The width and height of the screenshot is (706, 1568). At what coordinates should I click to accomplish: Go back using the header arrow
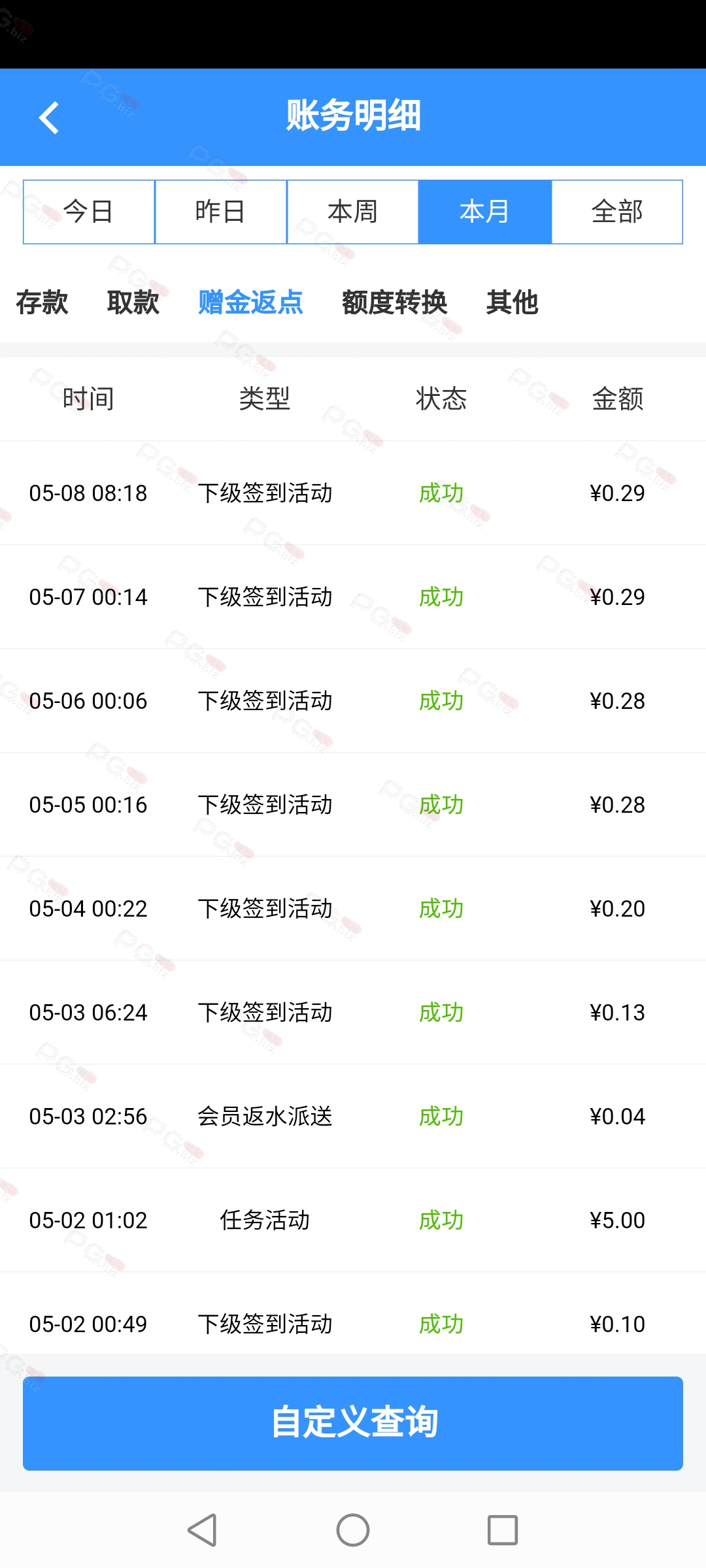[49, 118]
